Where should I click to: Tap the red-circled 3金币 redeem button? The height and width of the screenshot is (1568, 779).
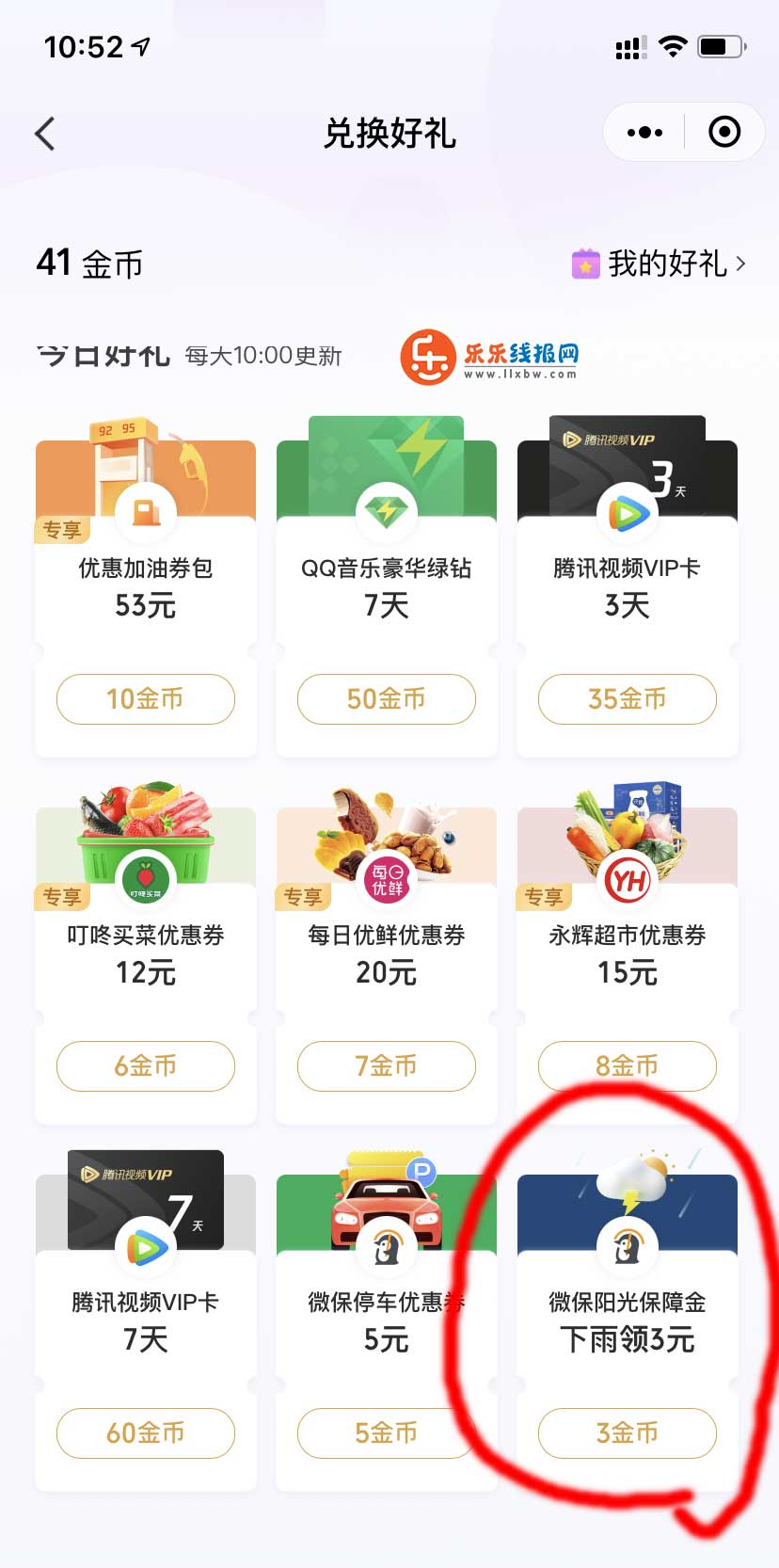coord(628,1433)
